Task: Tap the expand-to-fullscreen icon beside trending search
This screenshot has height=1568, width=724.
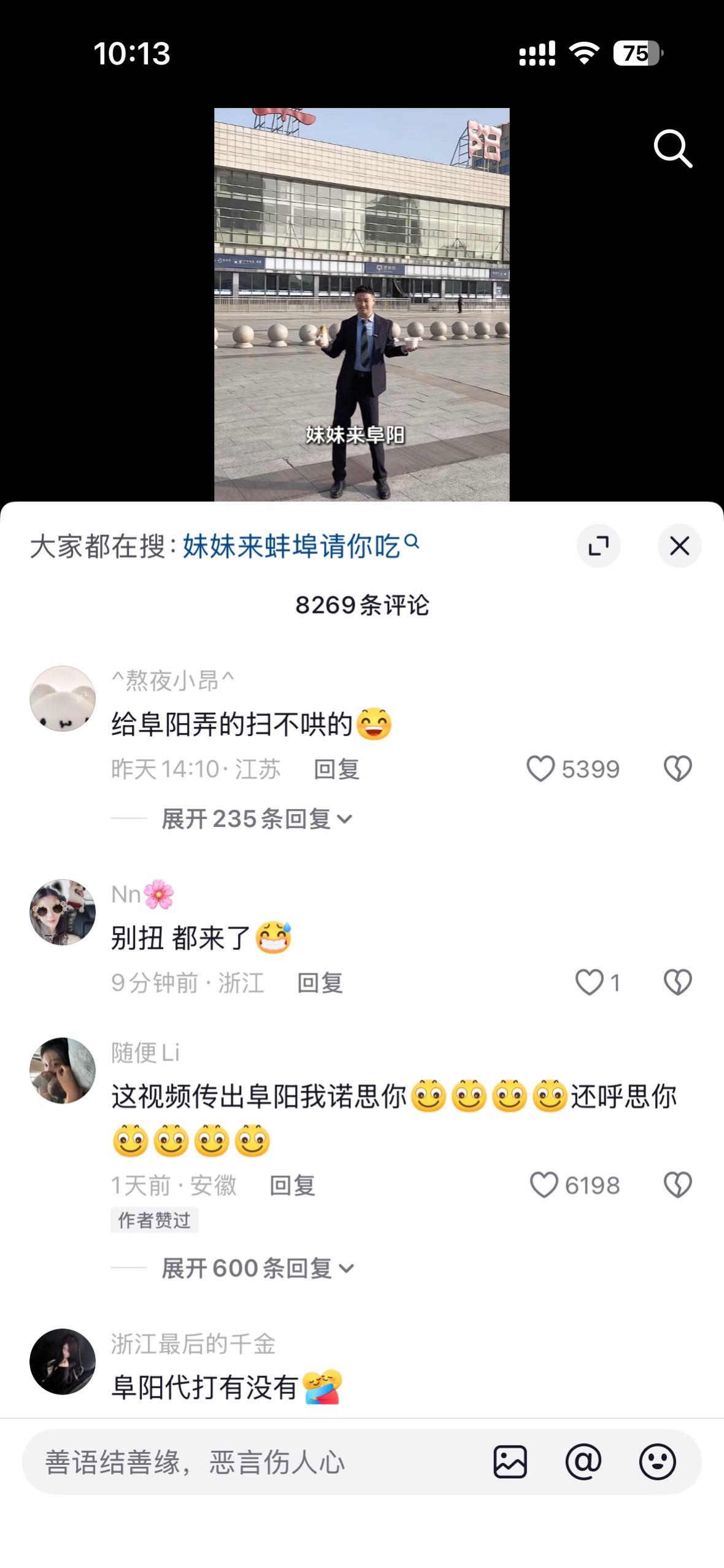Action: coord(599,545)
